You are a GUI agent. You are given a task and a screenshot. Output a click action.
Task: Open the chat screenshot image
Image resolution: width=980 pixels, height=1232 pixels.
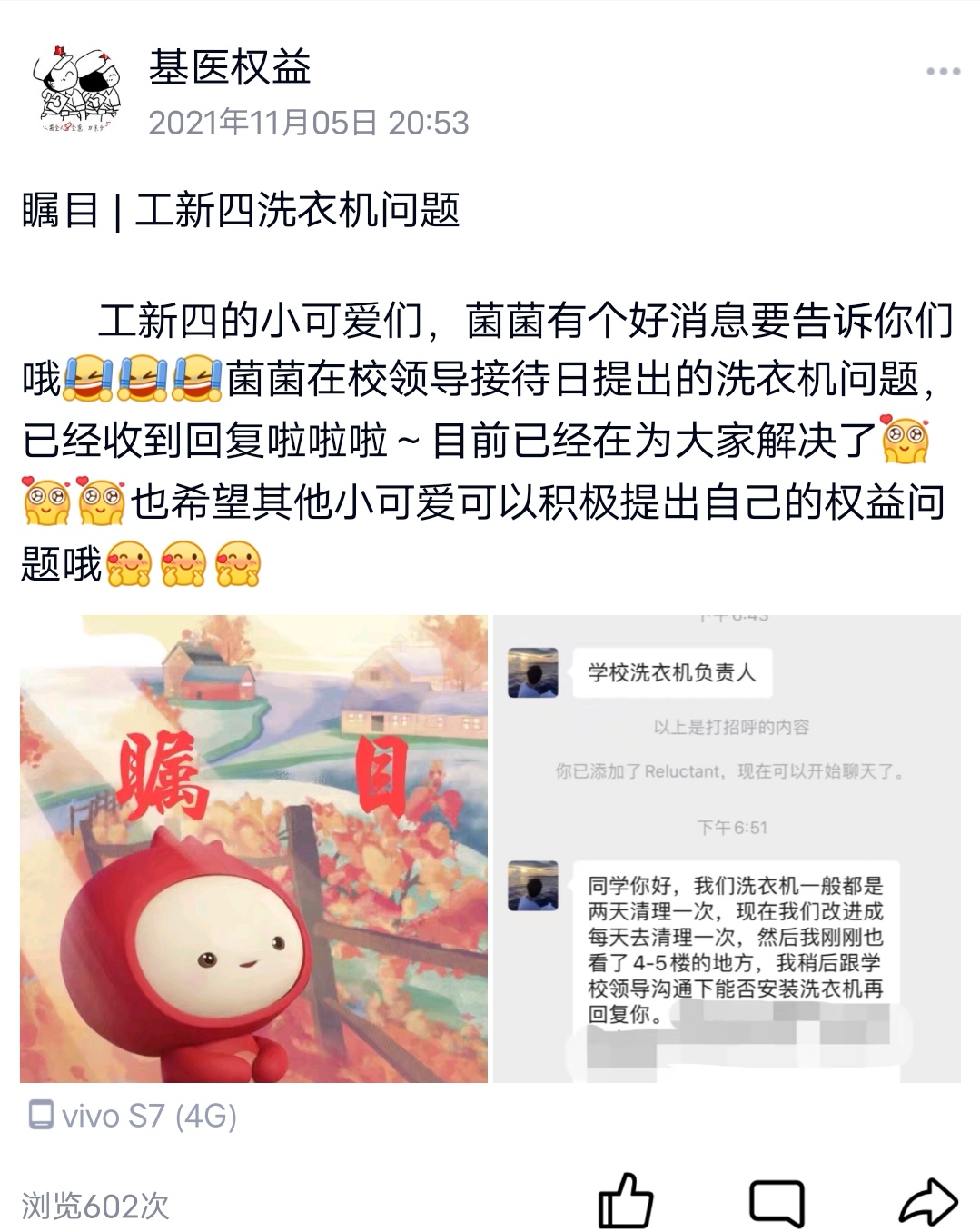727,849
